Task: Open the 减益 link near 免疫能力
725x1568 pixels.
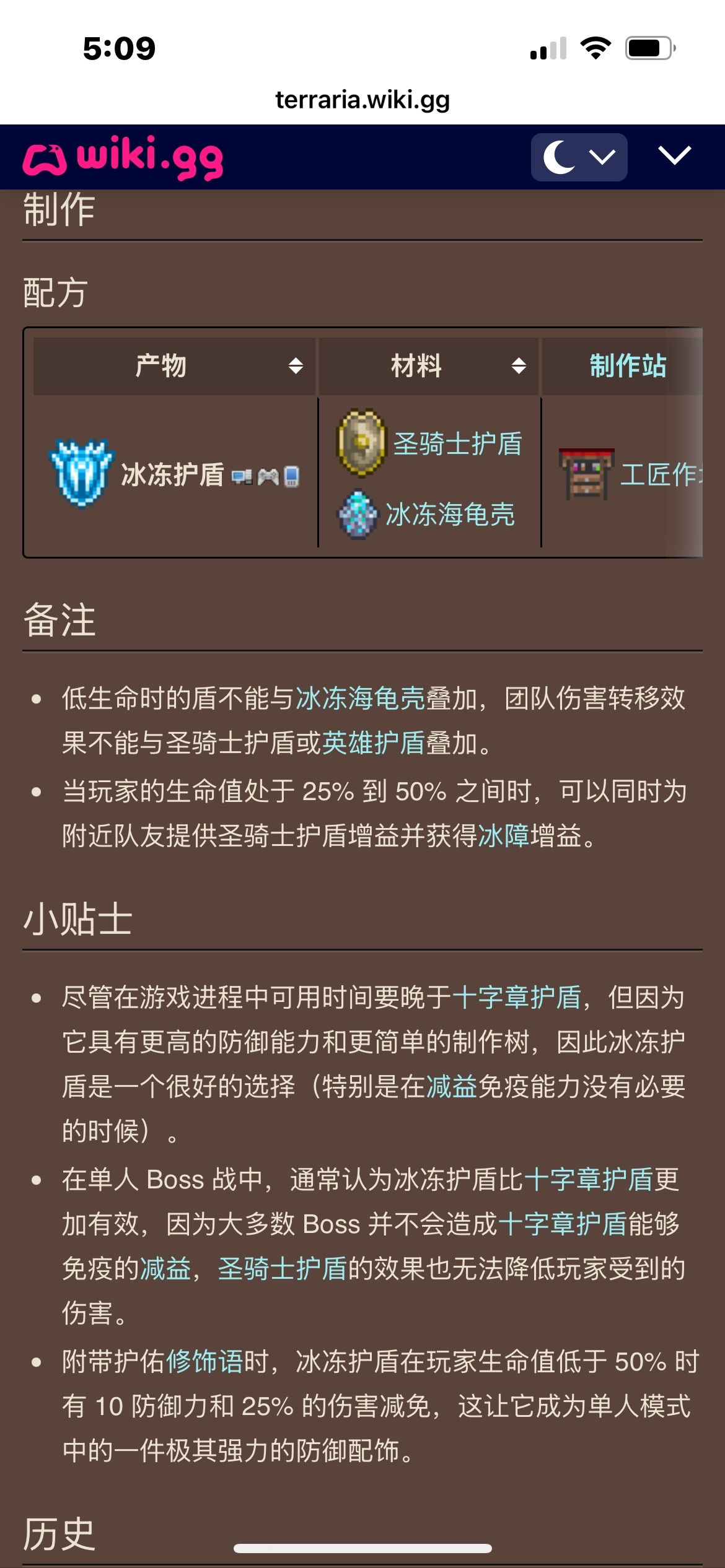Action: [x=451, y=1087]
